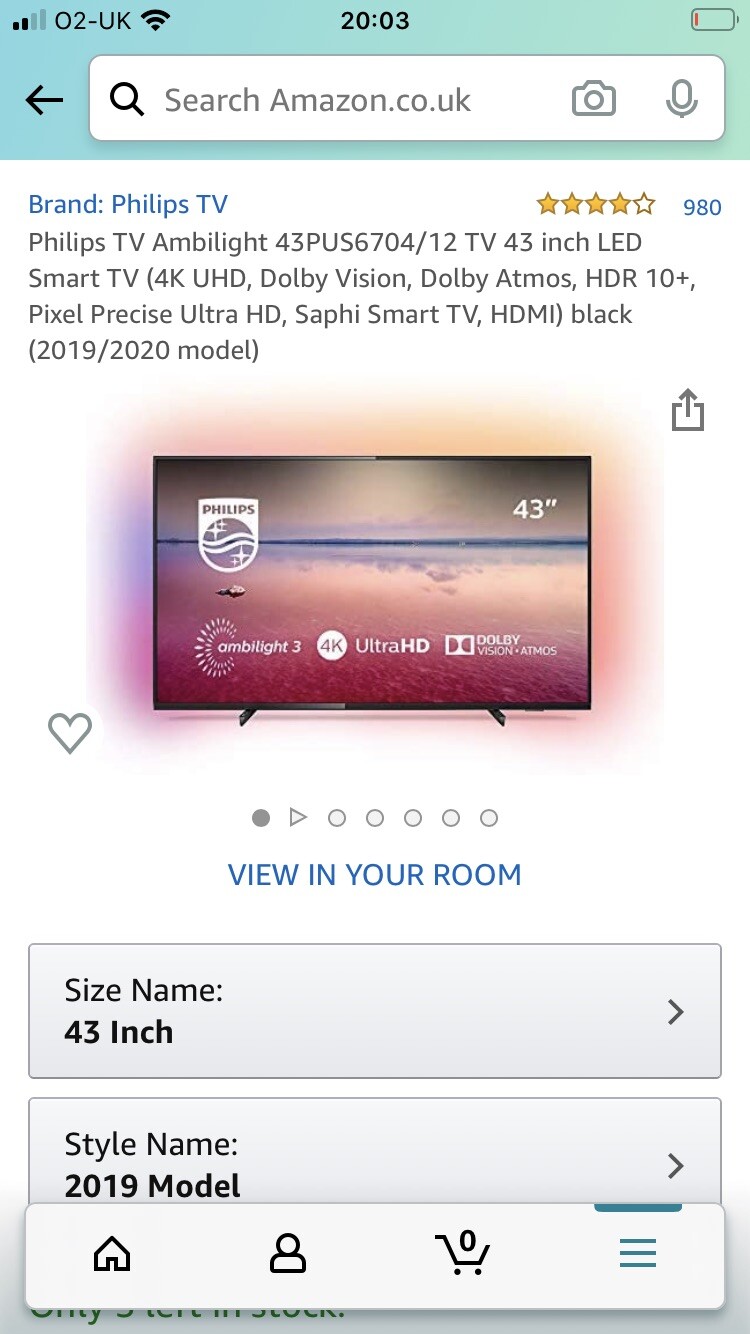Image resolution: width=750 pixels, height=1334 pixels.
Task: Change Style Name 2019 Model option
Action: (x=375, y=1160)
